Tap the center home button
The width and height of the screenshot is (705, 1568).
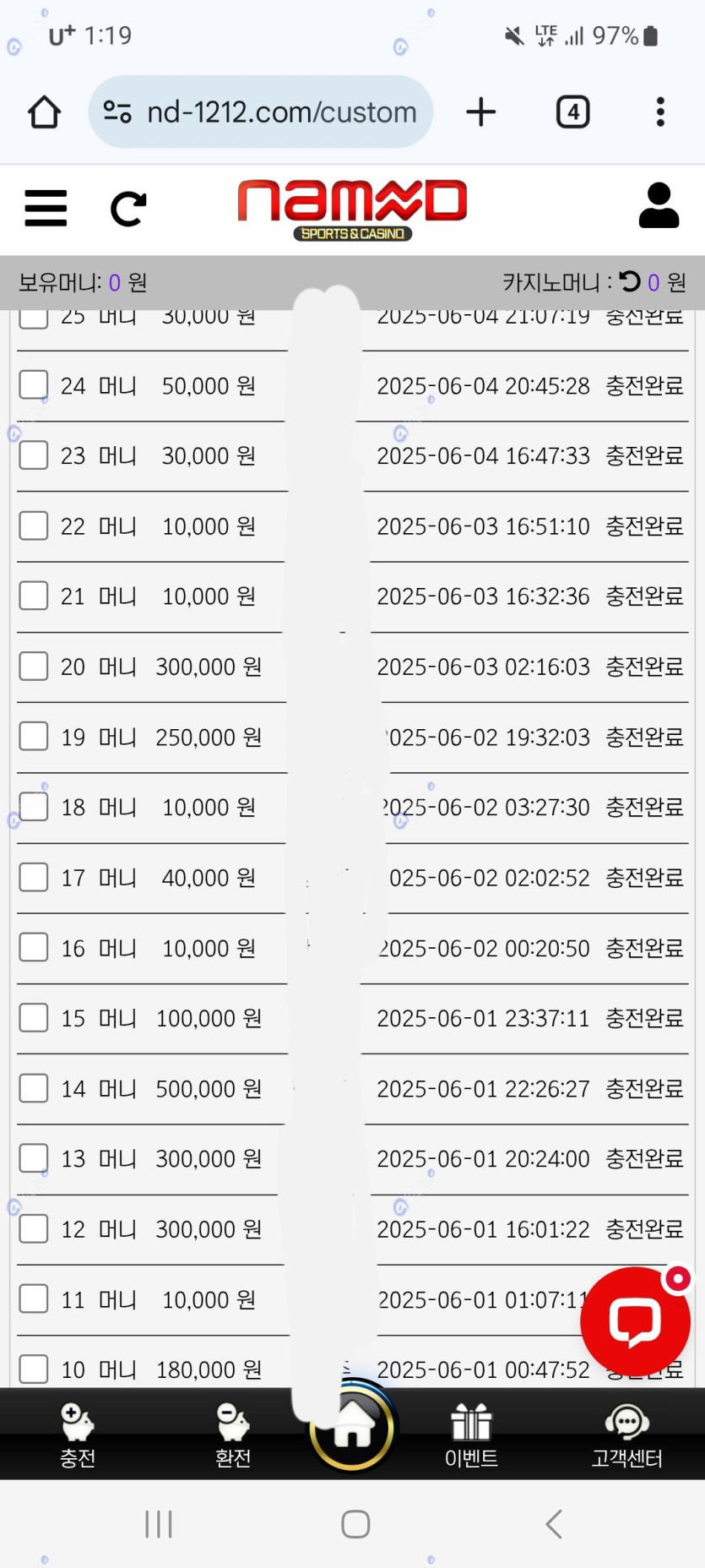pyautogui.click(x=352, y=1427)
